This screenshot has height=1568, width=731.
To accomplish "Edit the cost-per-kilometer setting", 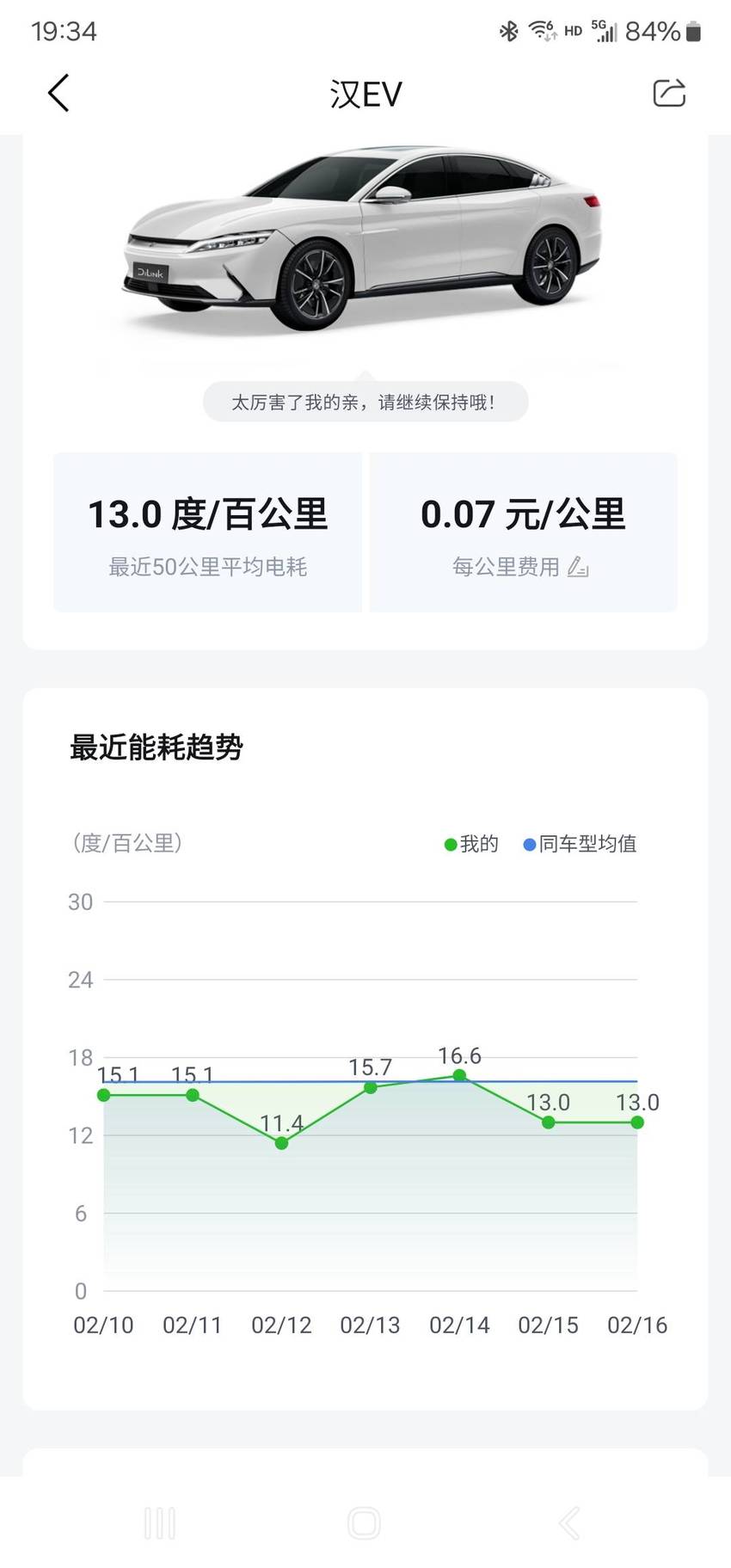I will [579, 567].
